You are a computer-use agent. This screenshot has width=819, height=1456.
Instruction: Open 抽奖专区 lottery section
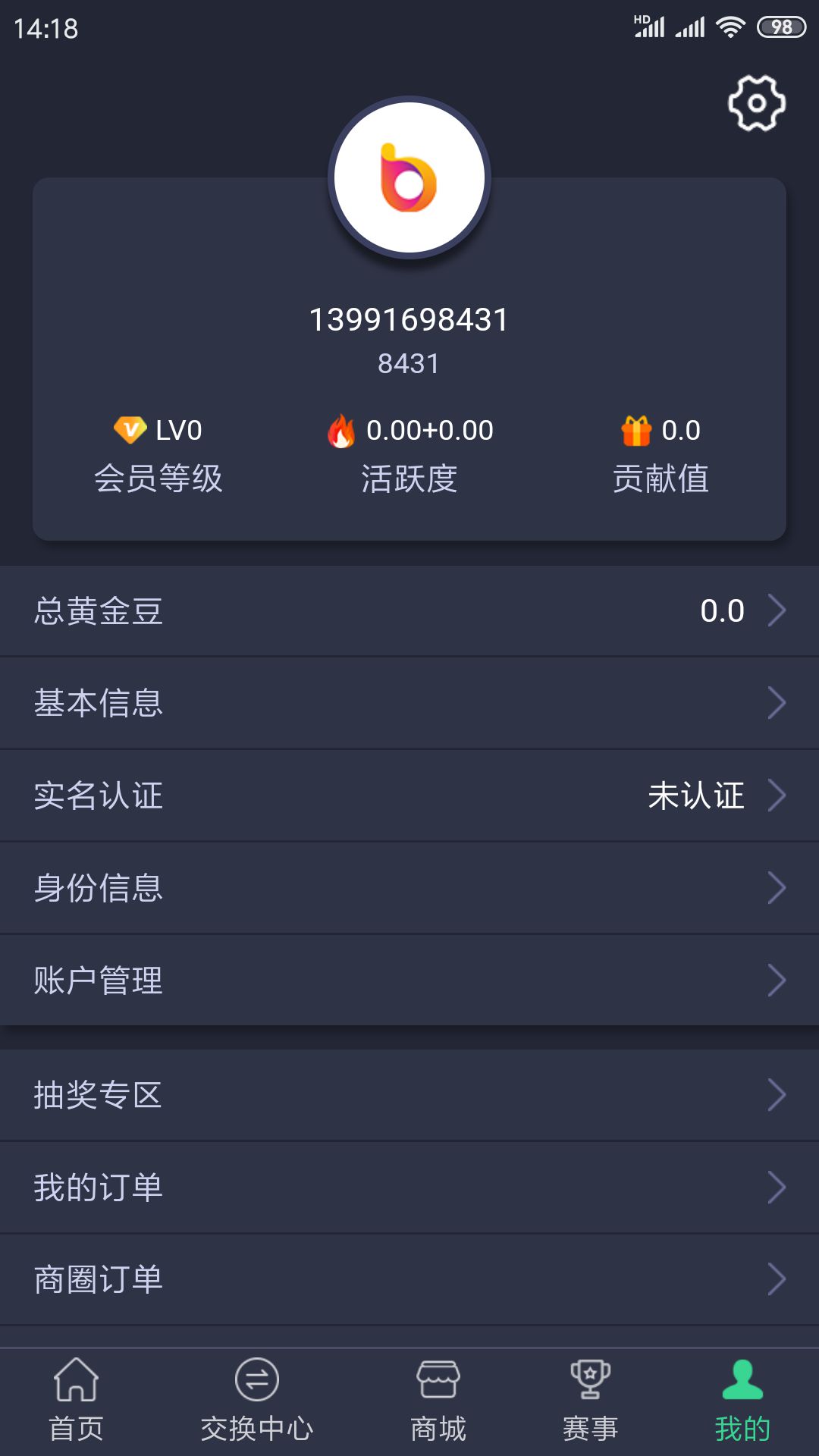click(409, 1094)
